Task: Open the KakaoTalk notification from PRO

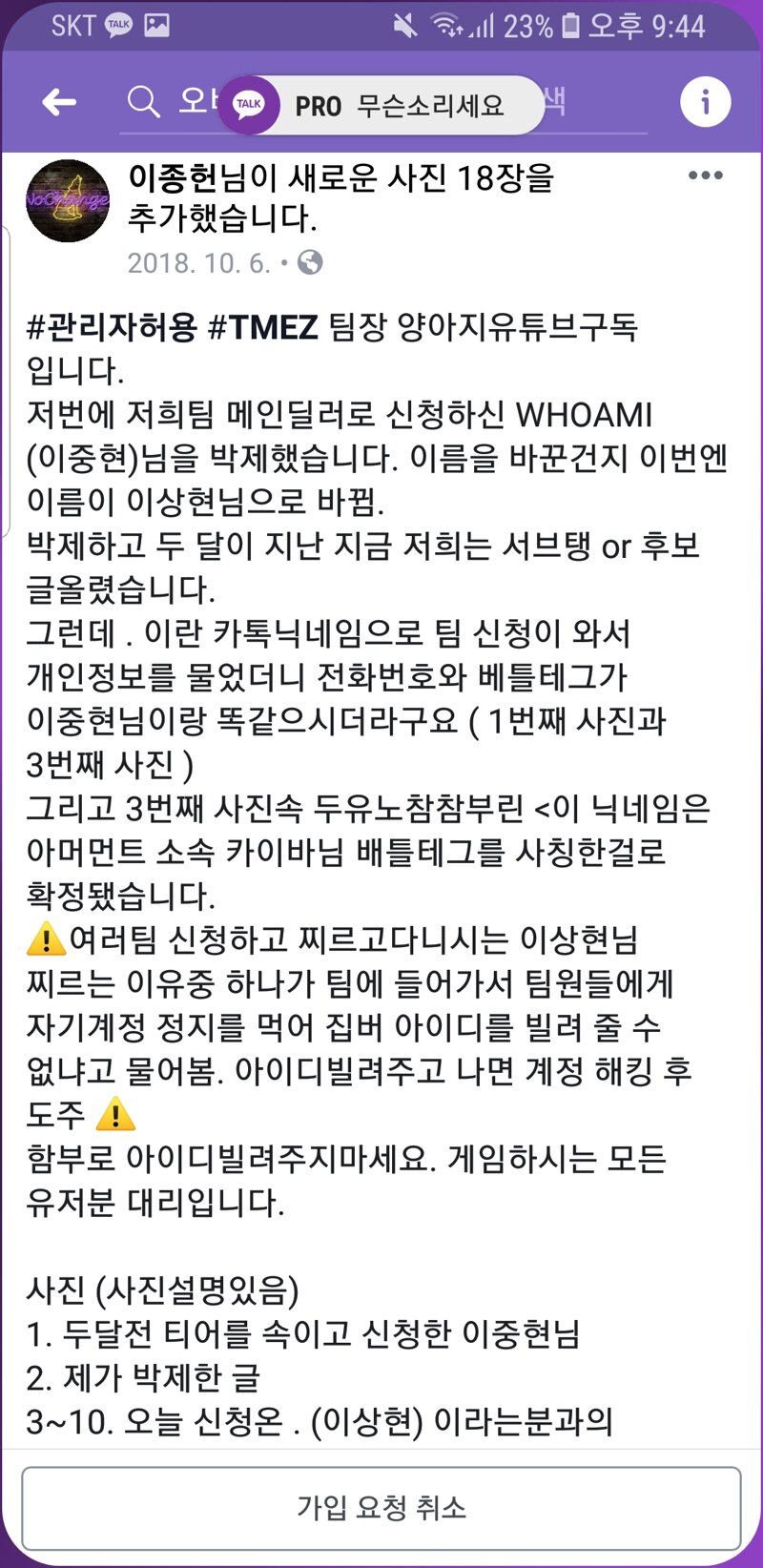Action: (x=381, y=105)
